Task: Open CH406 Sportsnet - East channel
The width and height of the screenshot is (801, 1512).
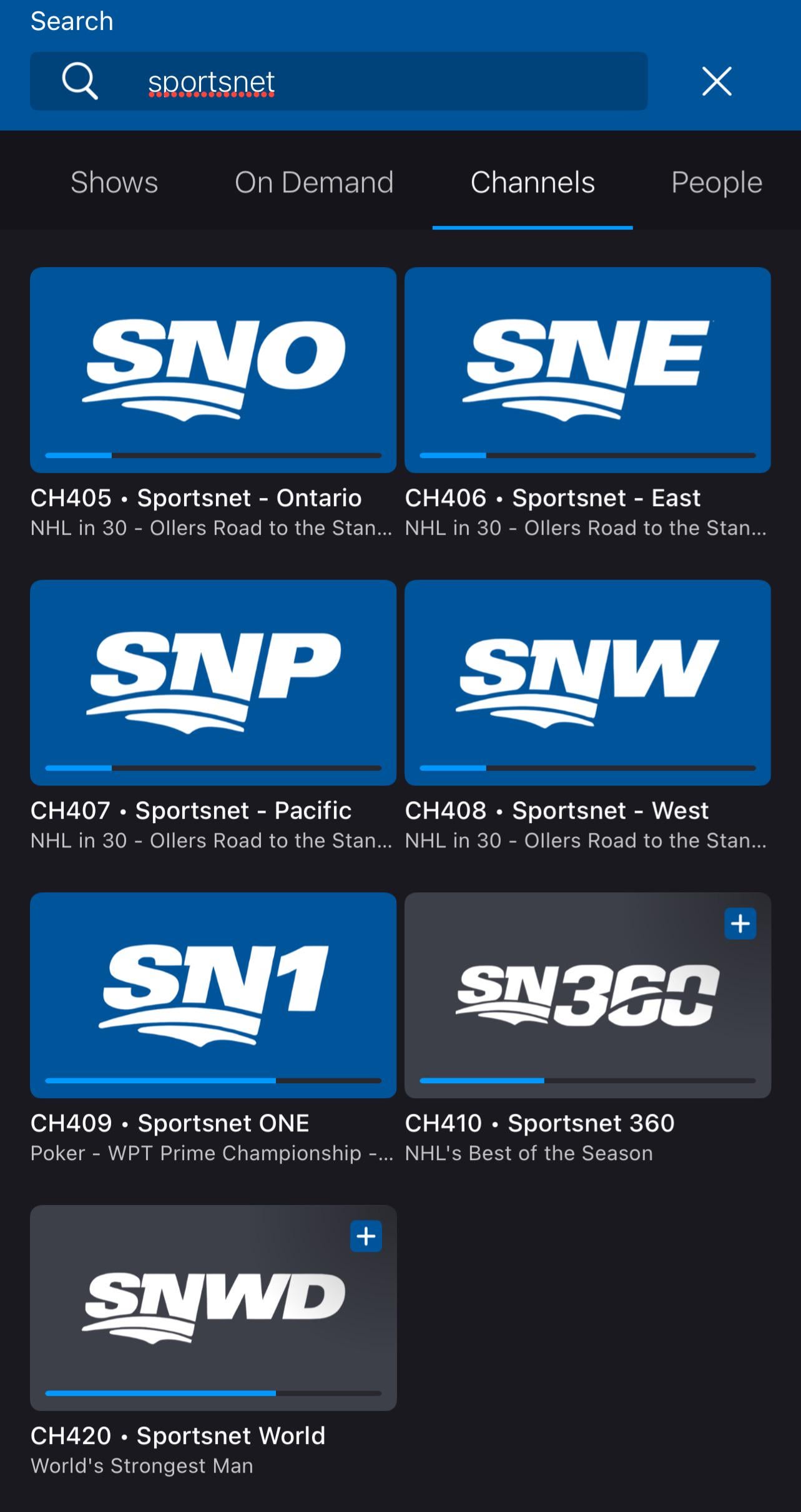Action: (587, 370)
